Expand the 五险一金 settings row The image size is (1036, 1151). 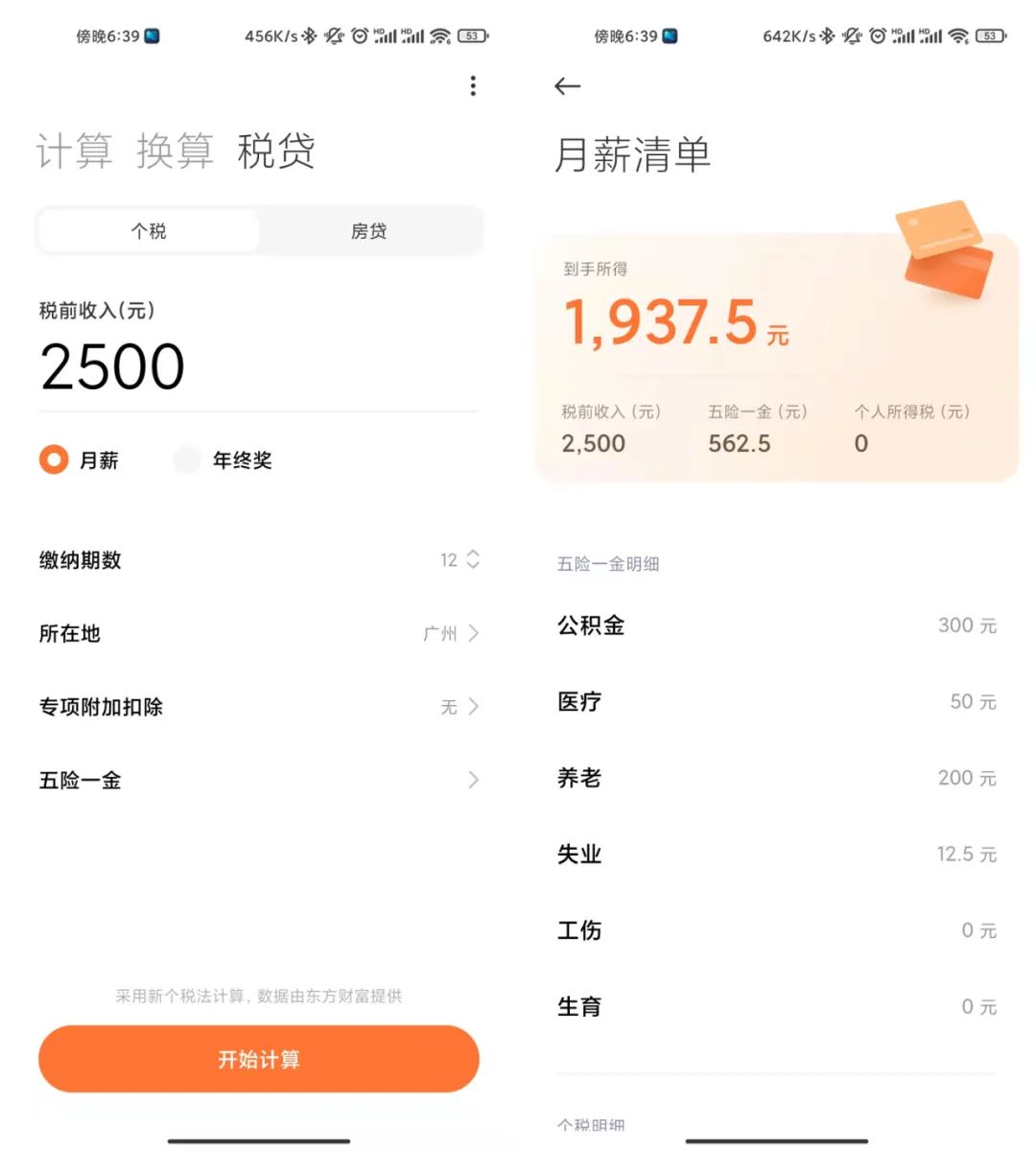(259, 780)
